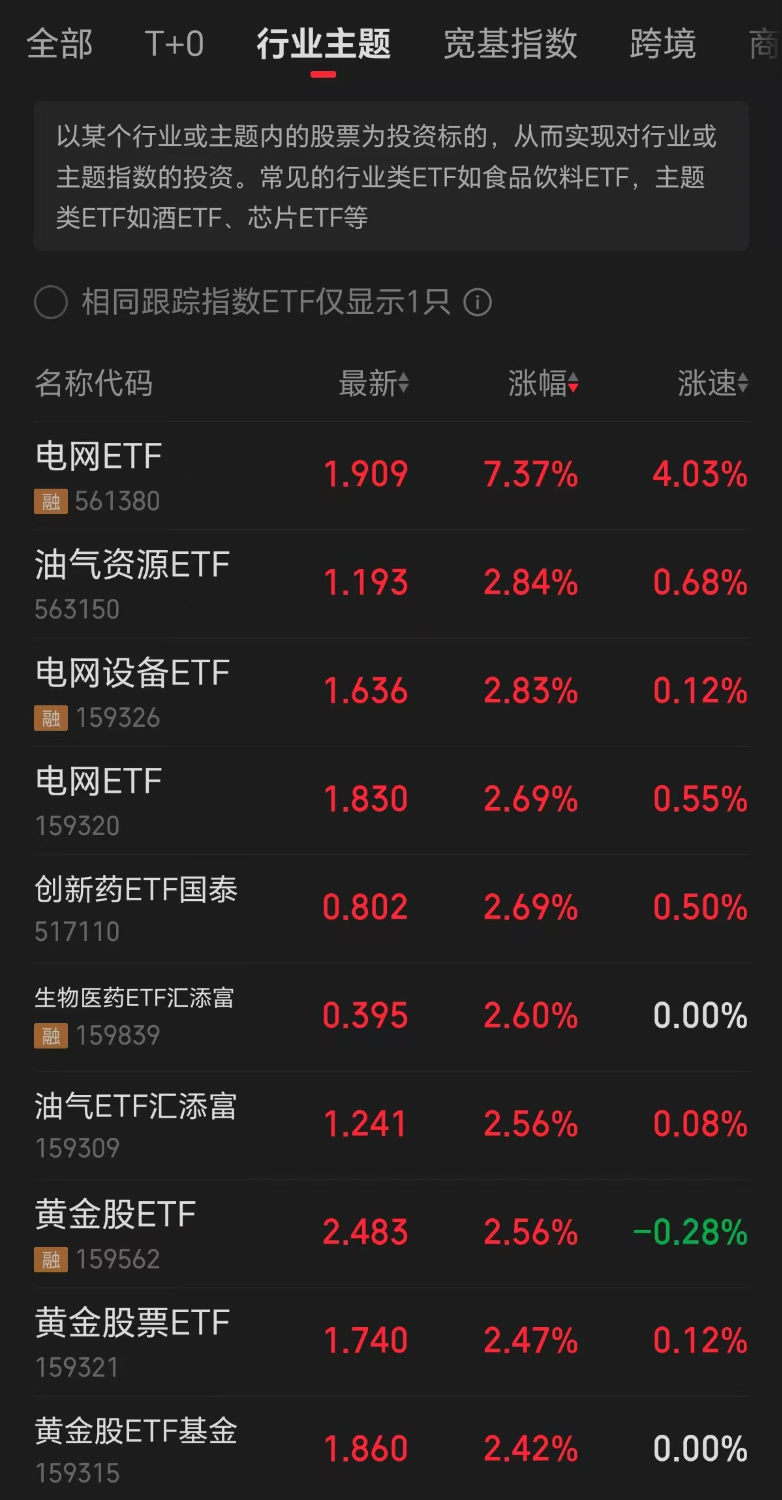Switch to the 全部 tab
782x1500 pixels.
(x=59, y=44)
